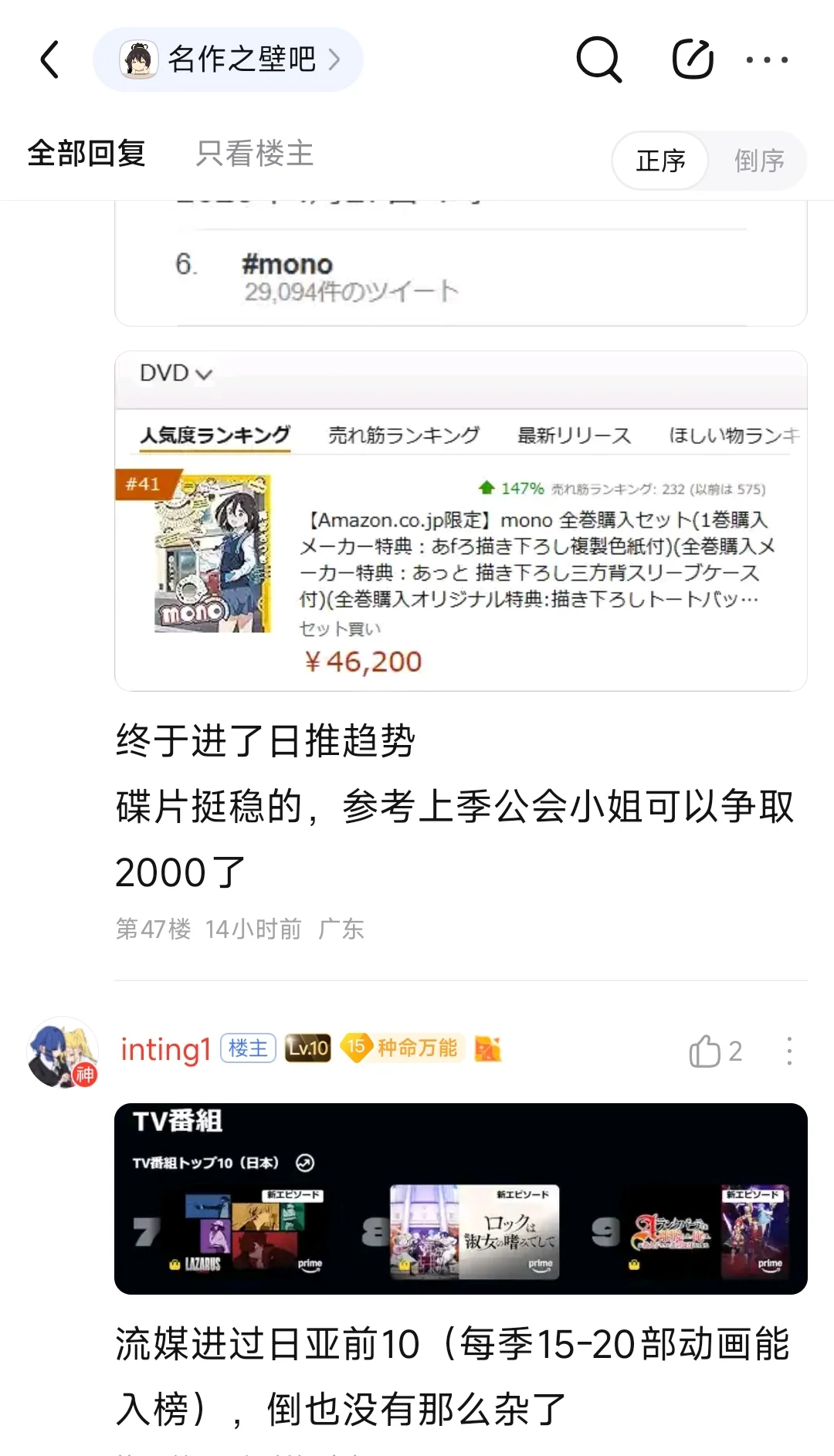
Task: Open the top-right three-dot overflow menu
Action: point(767,59)
